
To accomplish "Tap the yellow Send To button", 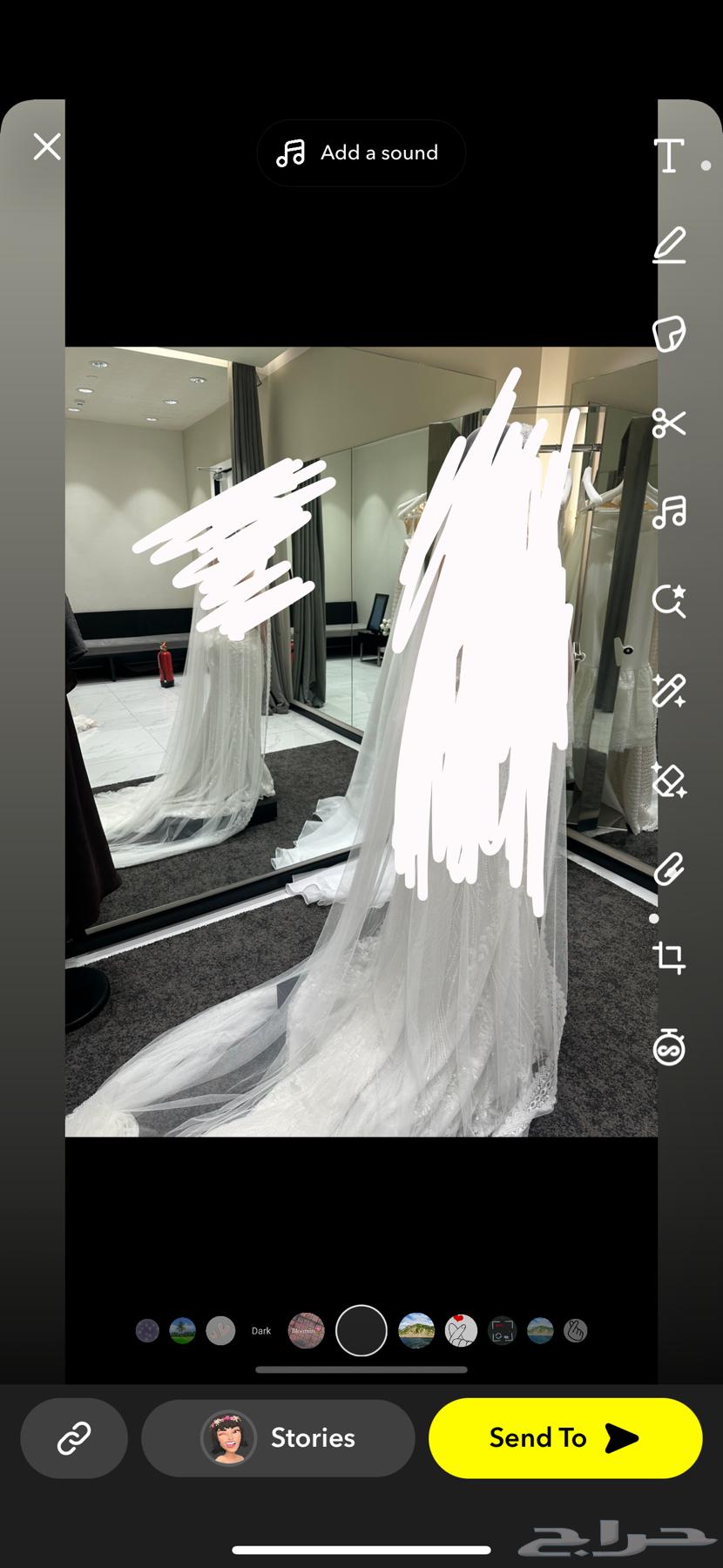I will (x=564, y=1438).
